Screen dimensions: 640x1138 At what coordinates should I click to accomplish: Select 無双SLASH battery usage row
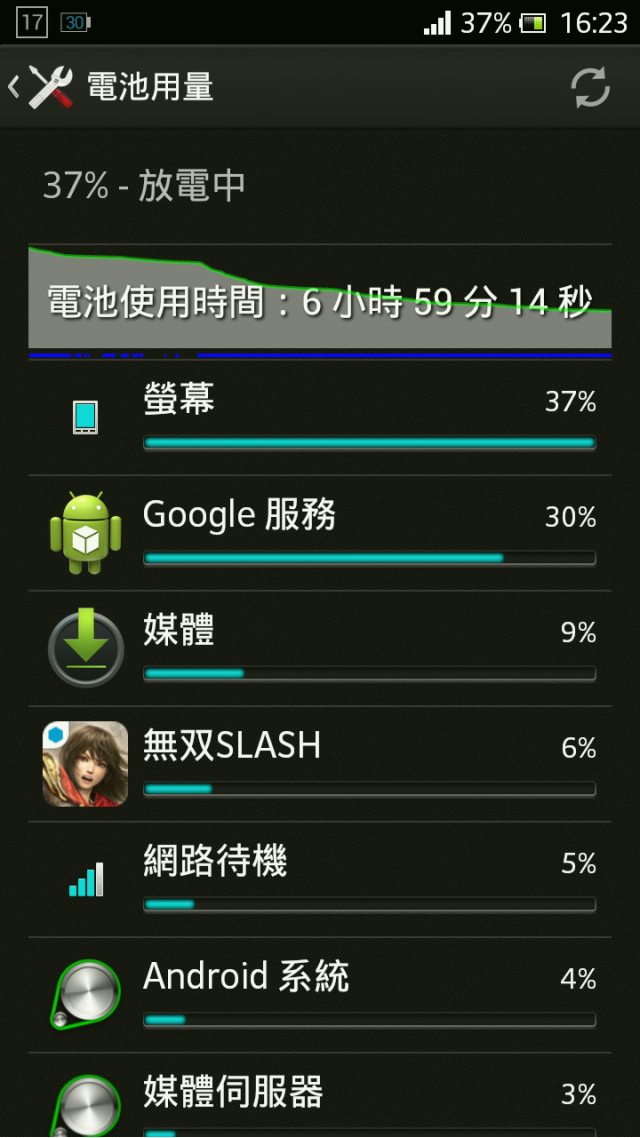(320, 764)
